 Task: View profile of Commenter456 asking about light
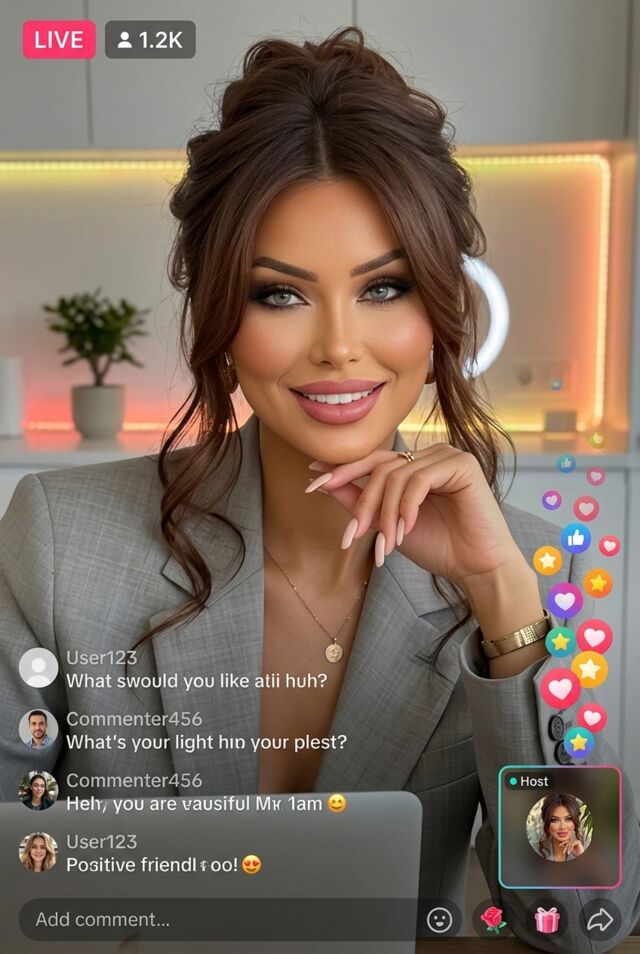click(38, 729)
